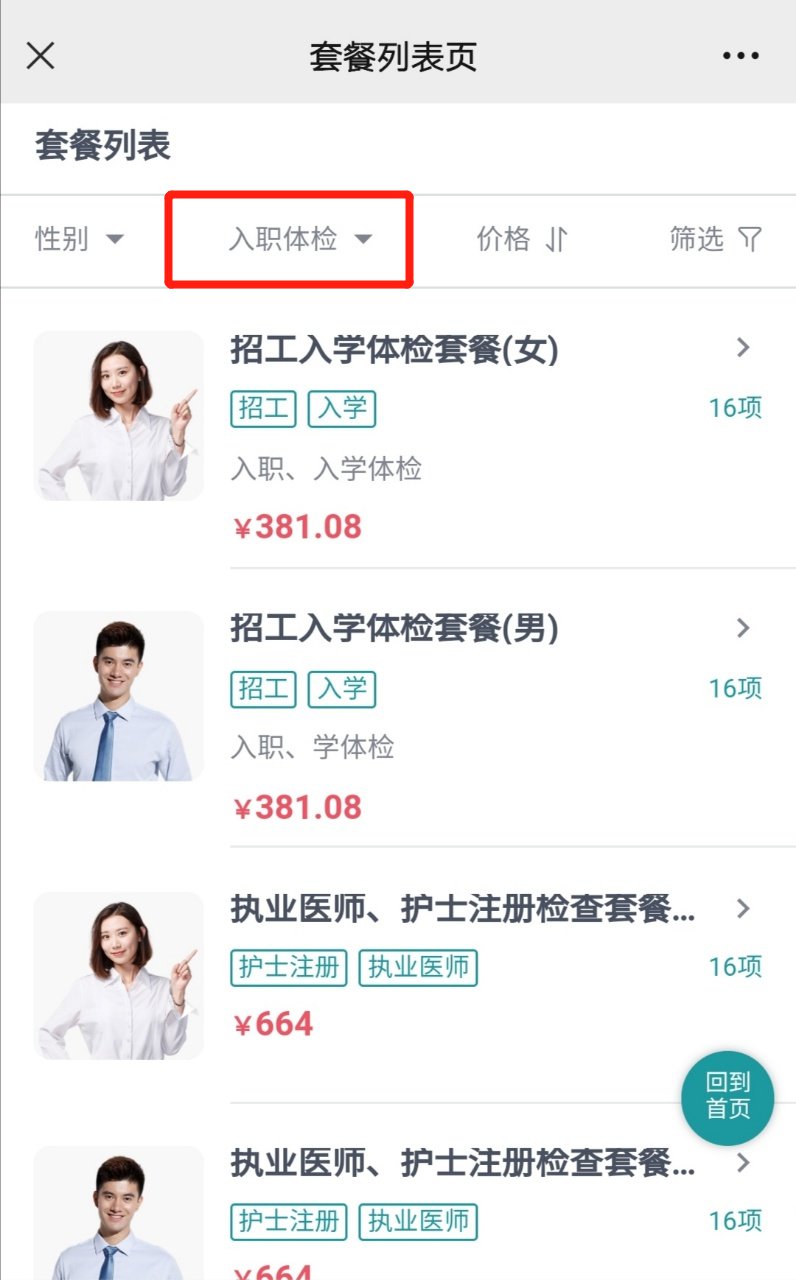This screenshot has height=1280, width=796.
Task: Sort the packages by 价格
Action: click(522, 239)
